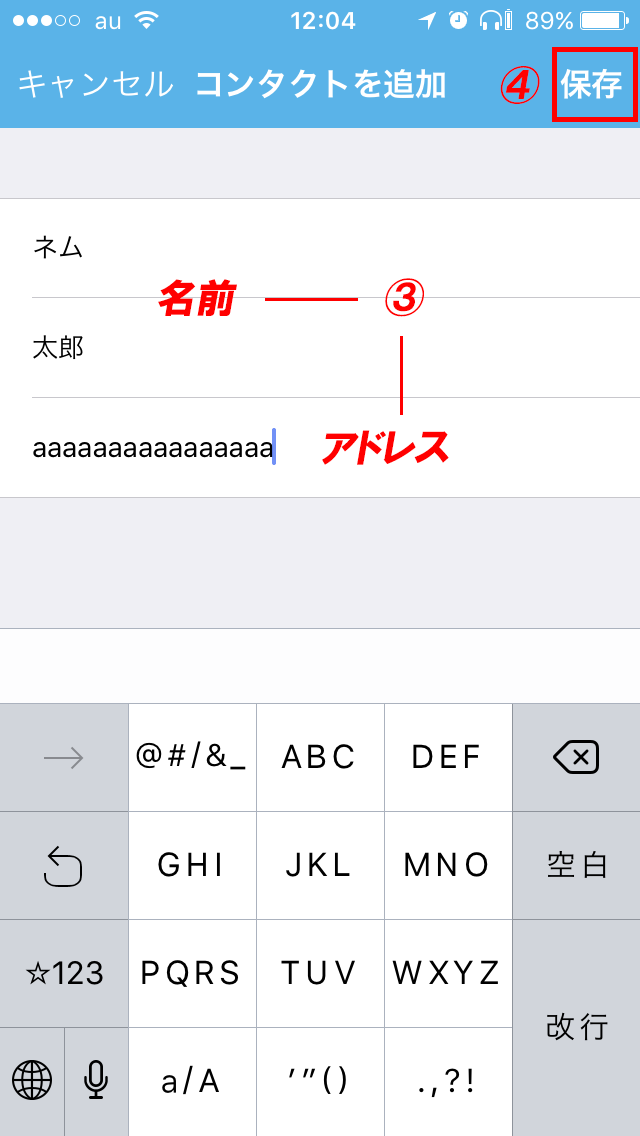Start dictation with the microphone key

tap(96, 1080)
